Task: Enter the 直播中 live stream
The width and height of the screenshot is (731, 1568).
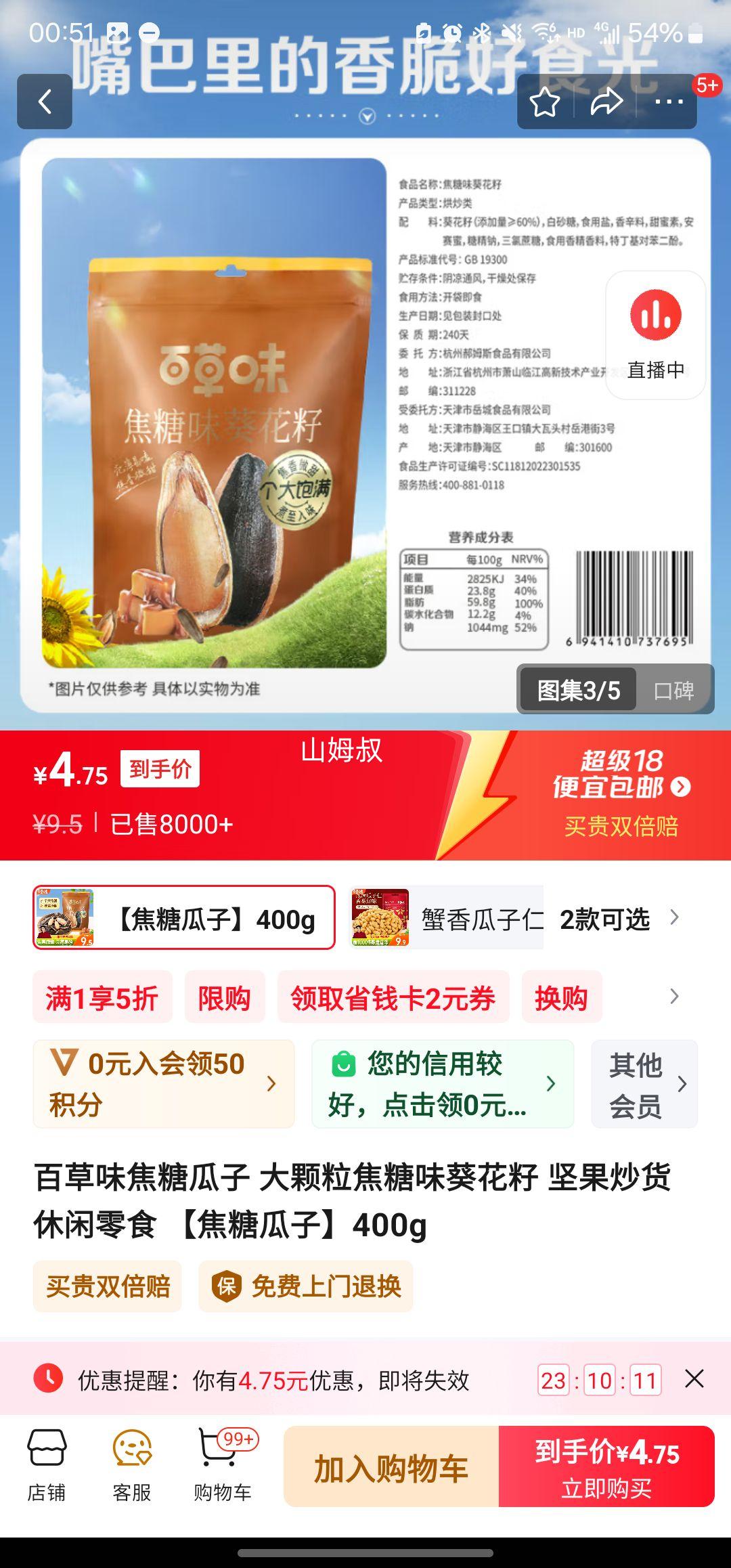Action: (x=654, y=333)
